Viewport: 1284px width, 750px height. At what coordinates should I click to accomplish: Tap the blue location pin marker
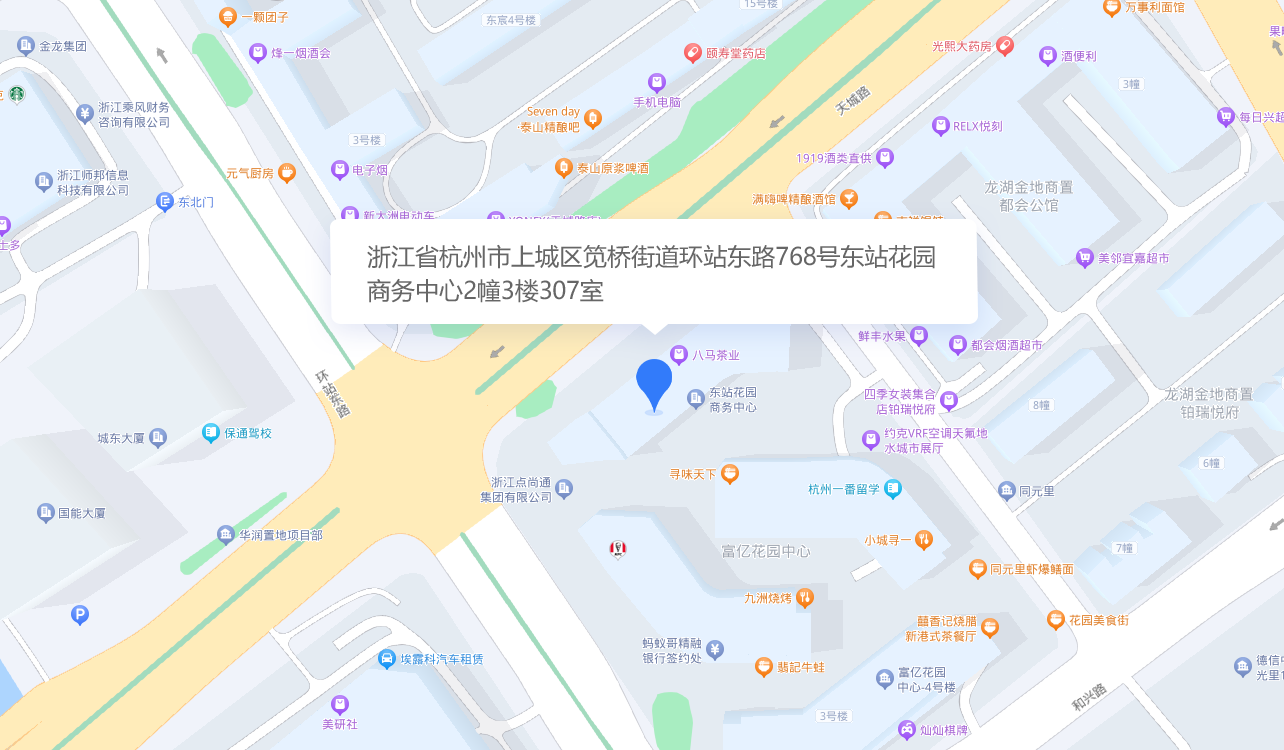[654, 383]
